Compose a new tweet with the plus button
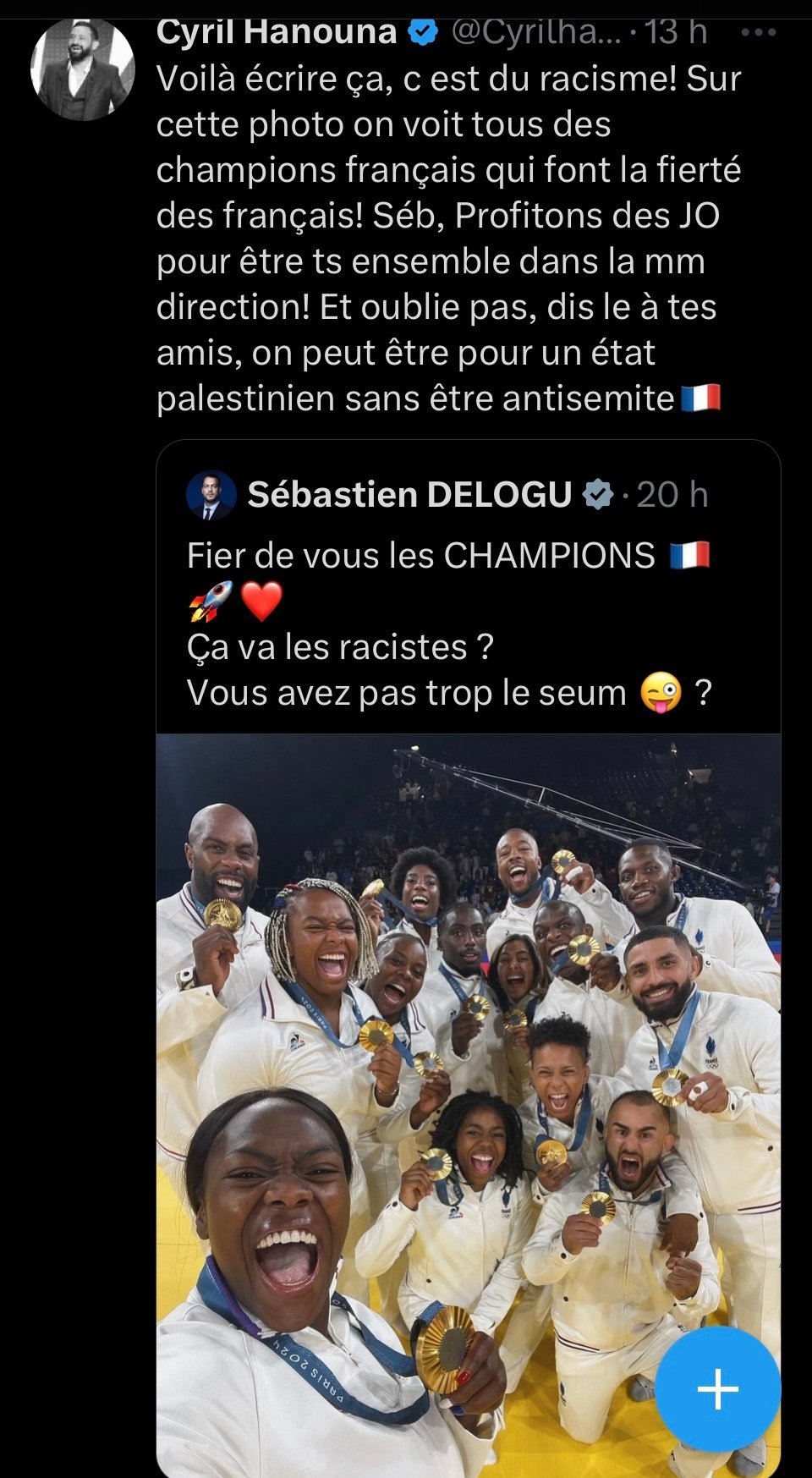This screenshot has height=1478, width=812. (x=717, y=1389)
